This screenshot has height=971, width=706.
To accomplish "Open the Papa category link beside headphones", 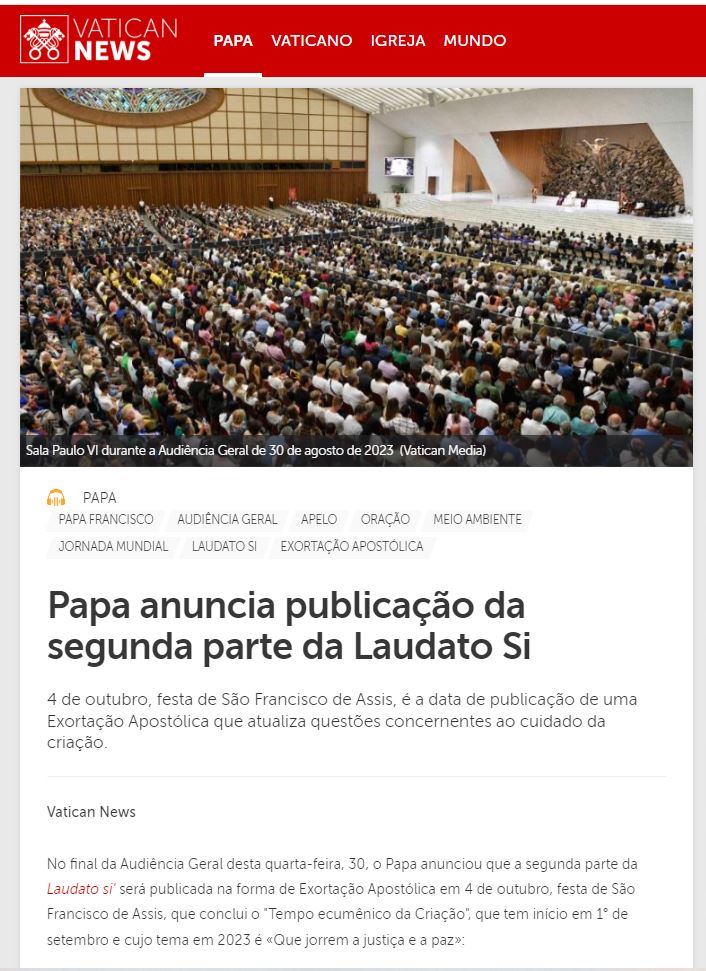I will coord(99,497).
